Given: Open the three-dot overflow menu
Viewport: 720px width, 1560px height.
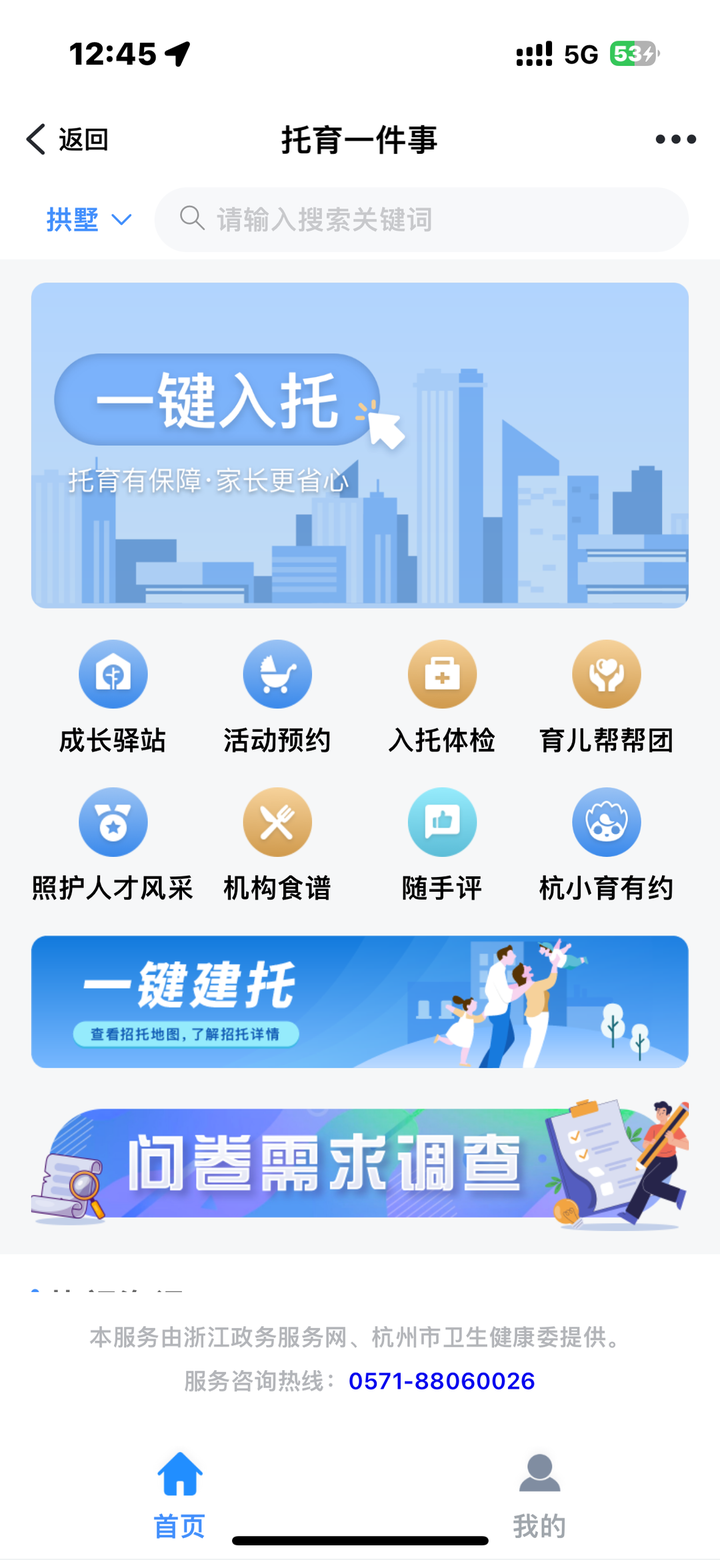Looking at the screenshot, I should coord(675,140).
